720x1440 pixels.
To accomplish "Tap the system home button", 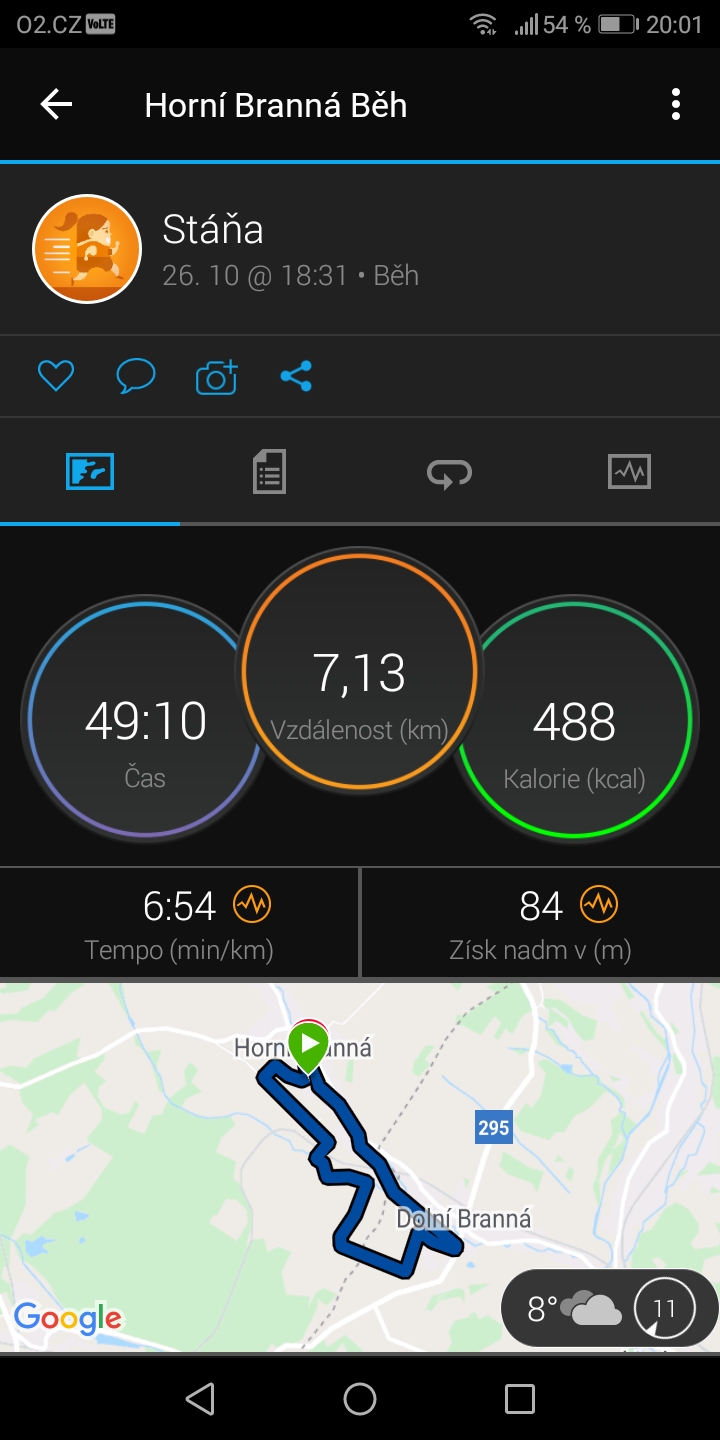I will click(360, 1399).
